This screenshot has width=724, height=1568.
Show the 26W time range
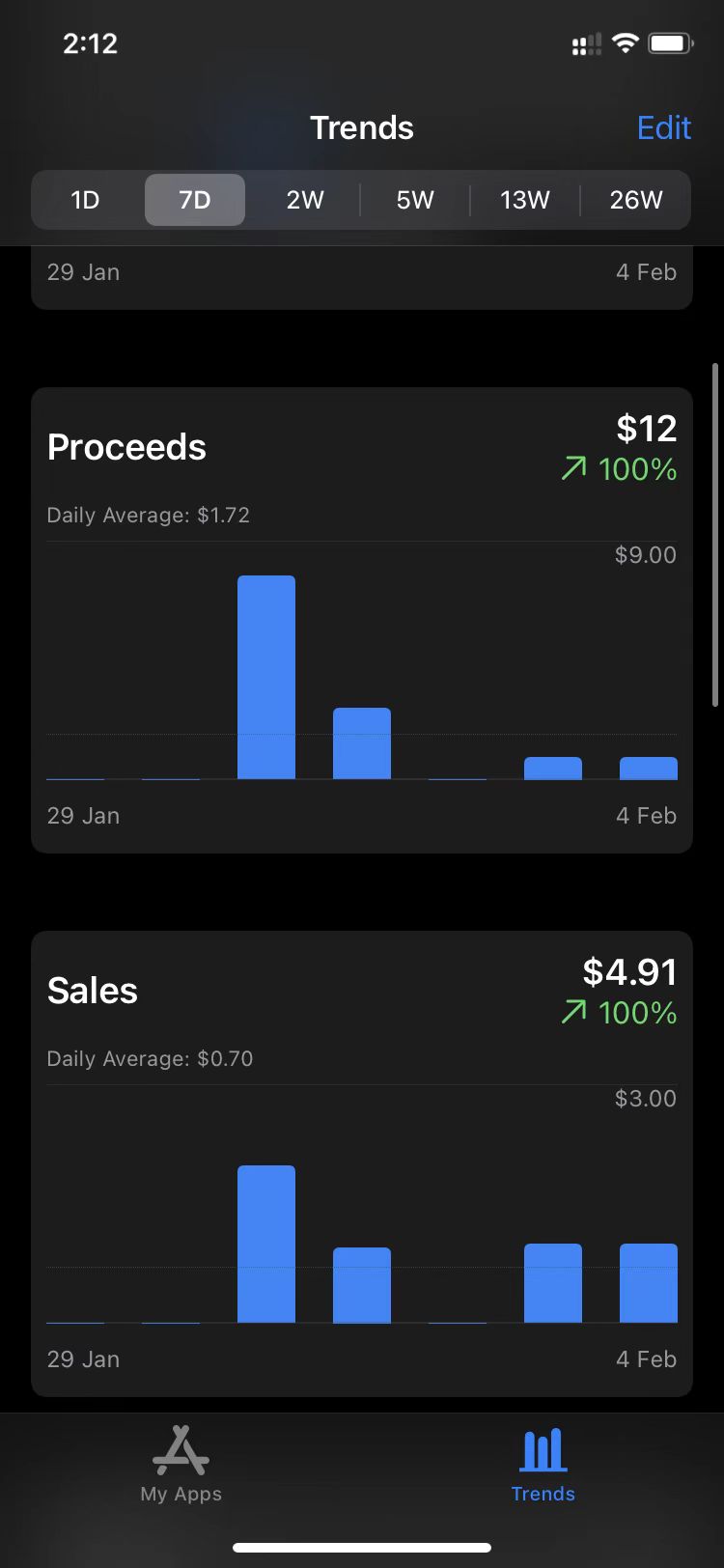(x=636, y=200)
